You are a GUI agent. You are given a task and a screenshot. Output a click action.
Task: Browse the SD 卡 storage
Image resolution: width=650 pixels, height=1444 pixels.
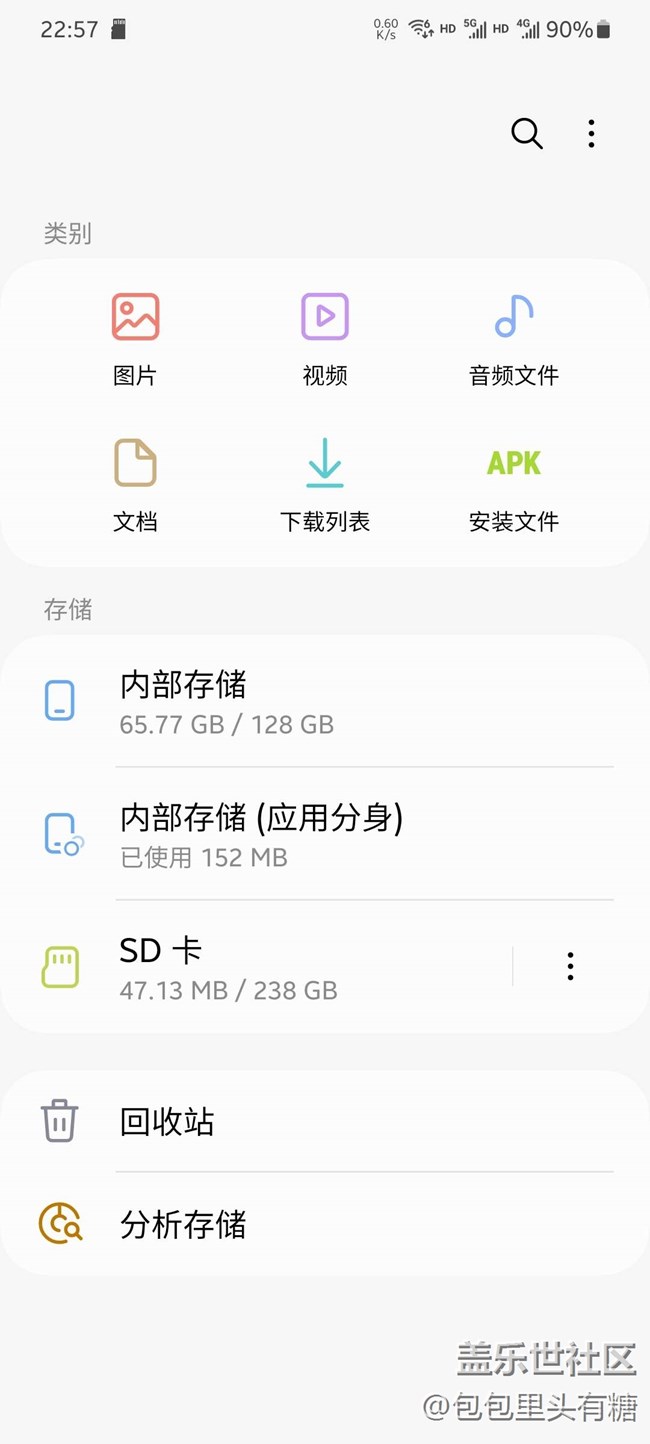[280, 967]
